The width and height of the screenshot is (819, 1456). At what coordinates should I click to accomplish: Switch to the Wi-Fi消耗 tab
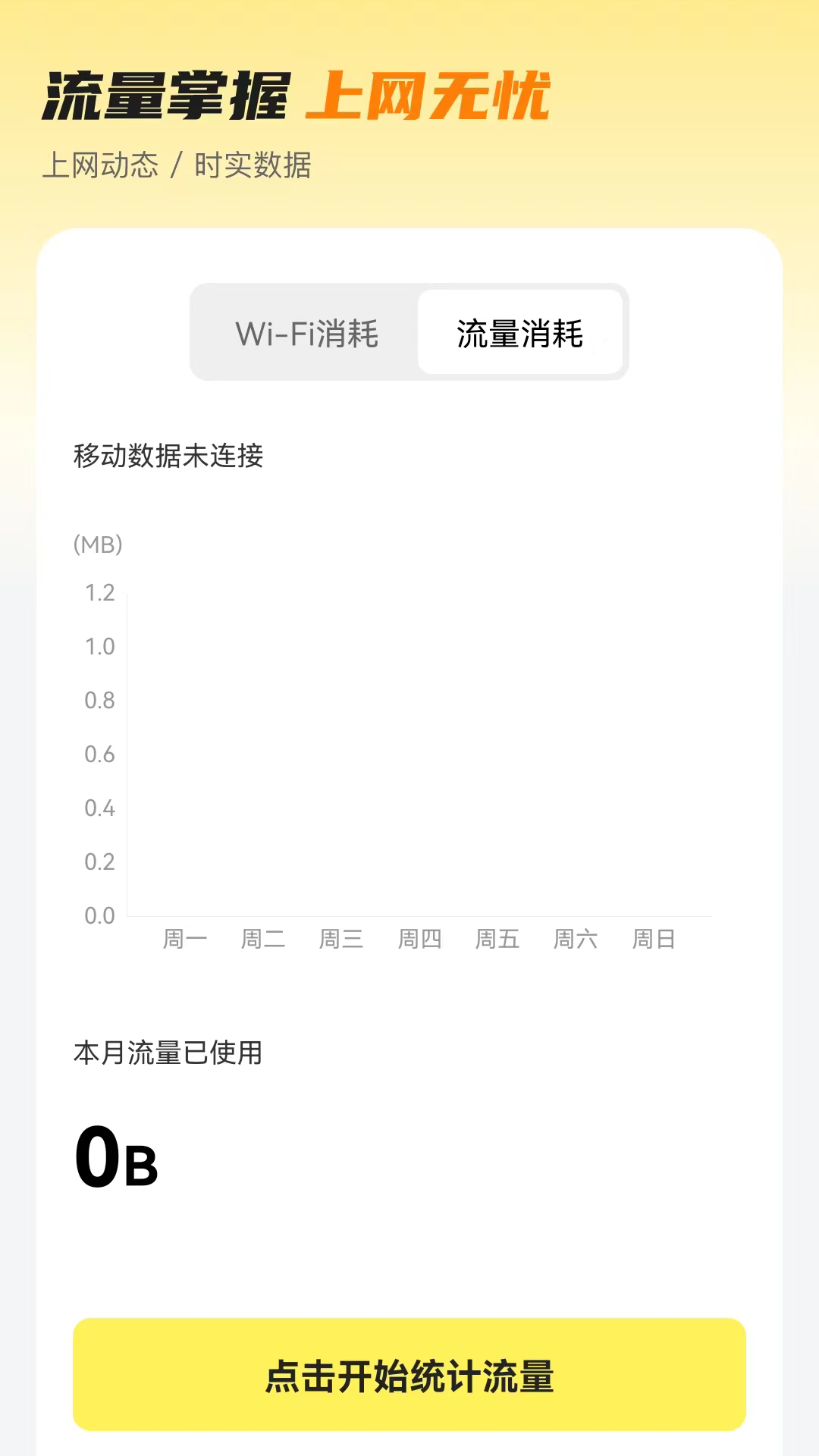[307, 332]
